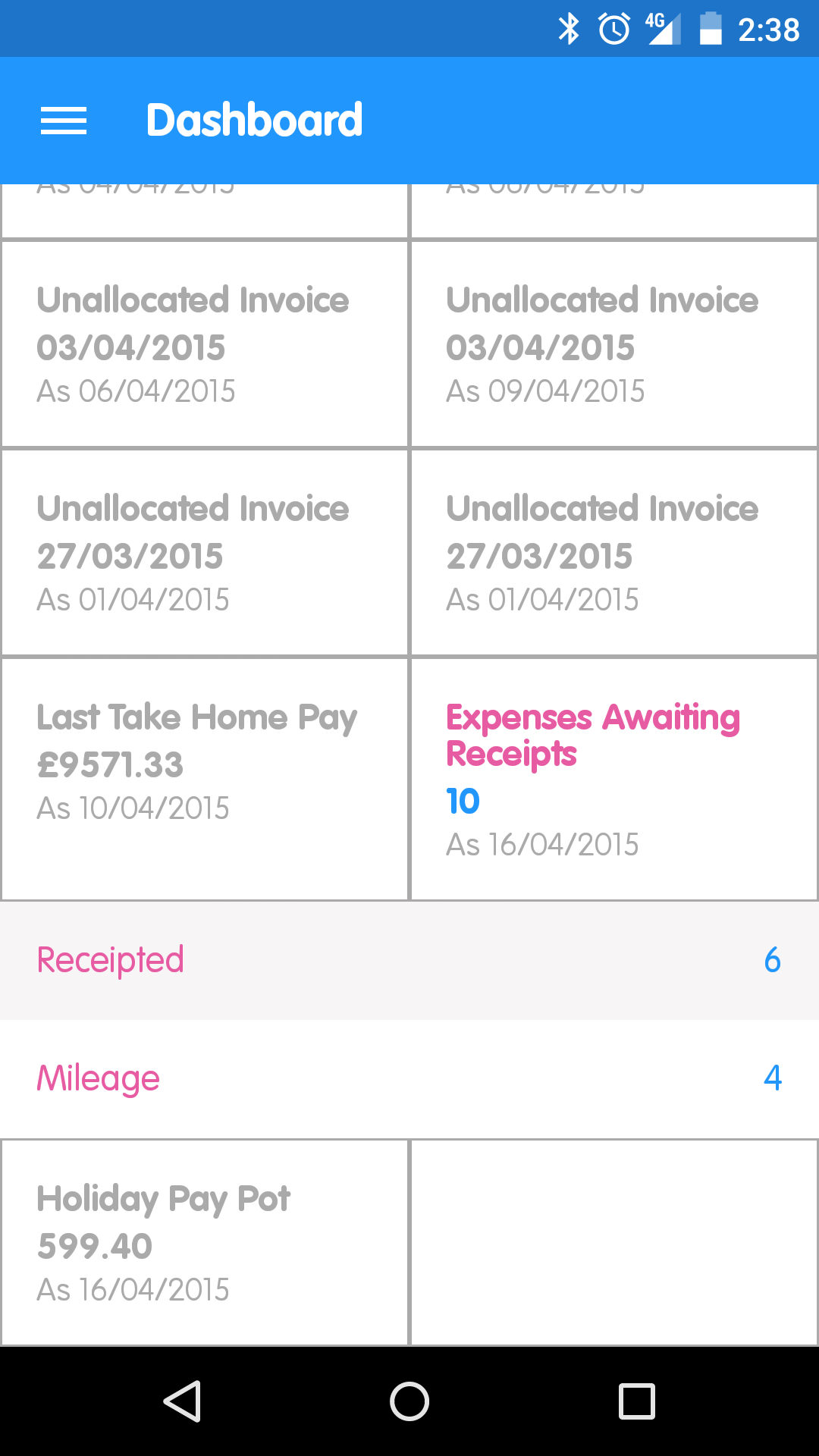Tap the Receipted count showing 6
Viewport: 819px width, 1456px height.
[x=773, y=961]
